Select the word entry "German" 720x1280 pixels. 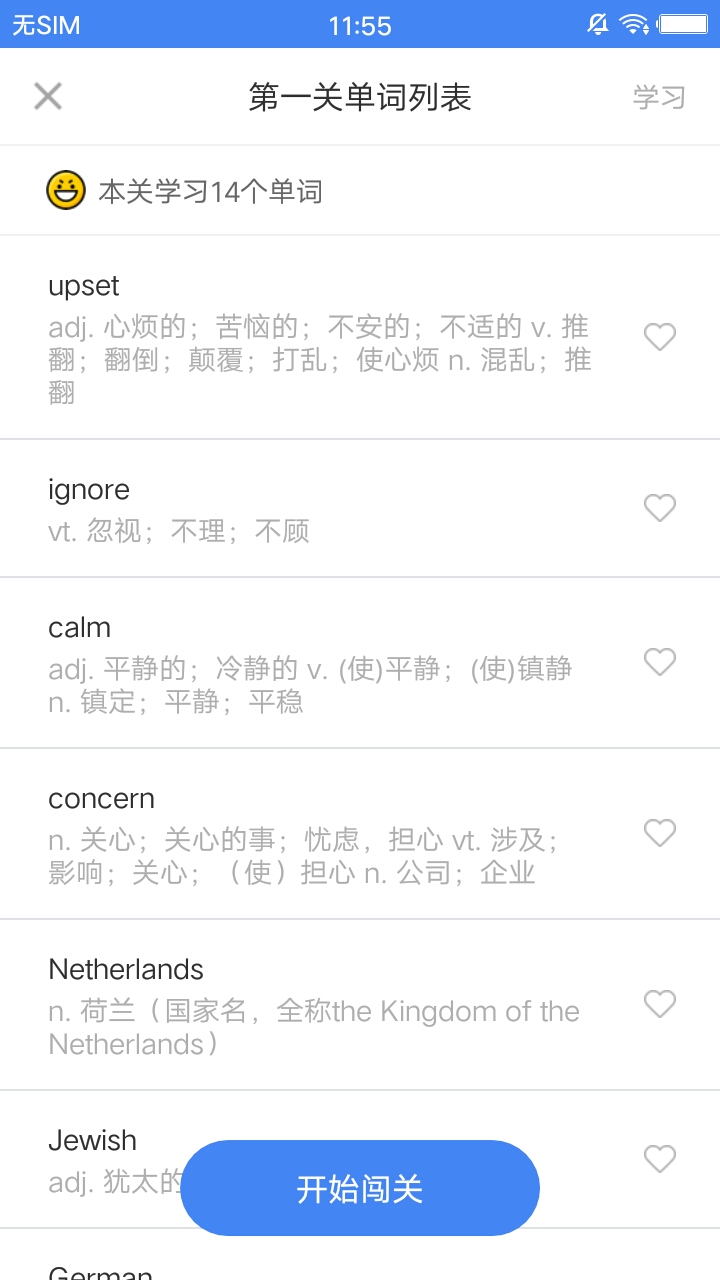pos(100,1272)
